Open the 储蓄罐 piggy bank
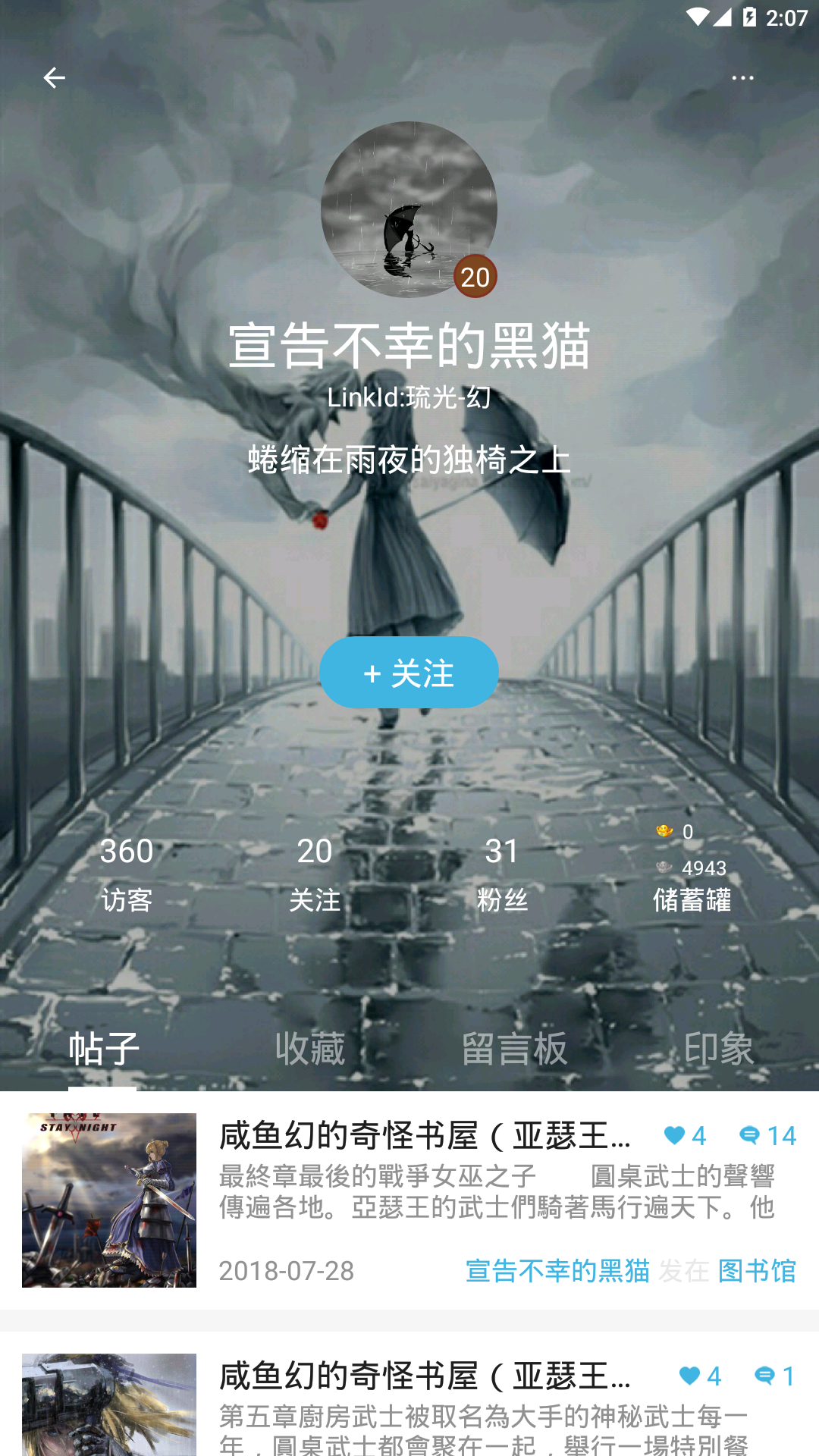Screen dimensions: 819x1456 pos(692,872)
